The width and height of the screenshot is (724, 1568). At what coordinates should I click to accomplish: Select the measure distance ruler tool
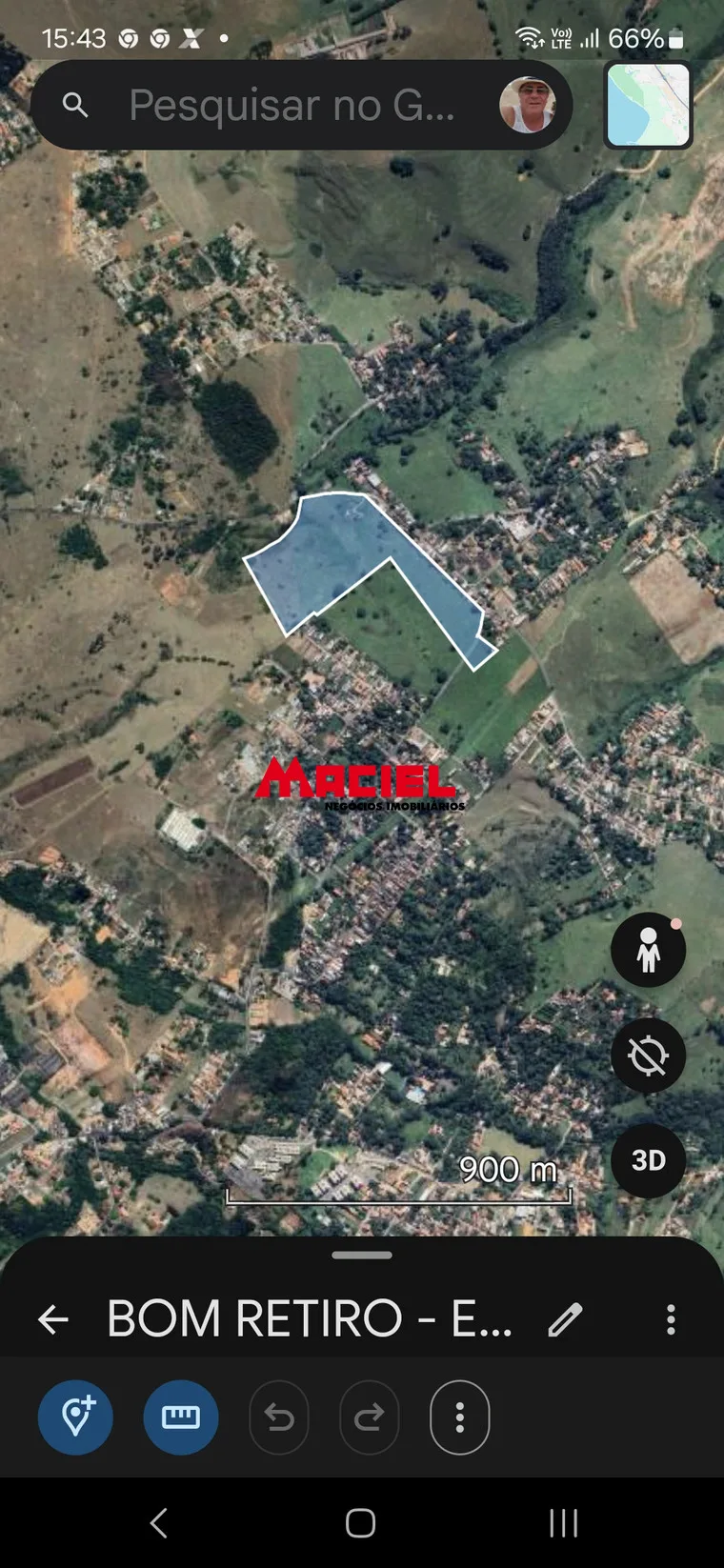pos(181,1417)
